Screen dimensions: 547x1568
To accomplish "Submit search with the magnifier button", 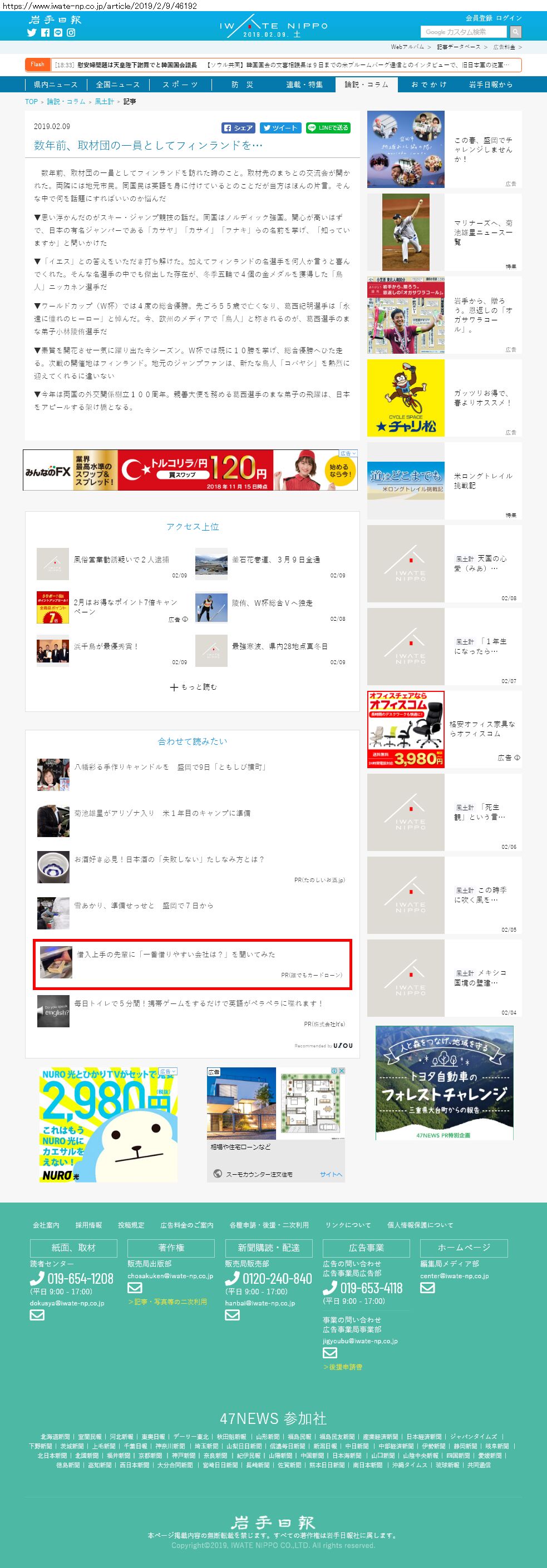I will 515,32.
